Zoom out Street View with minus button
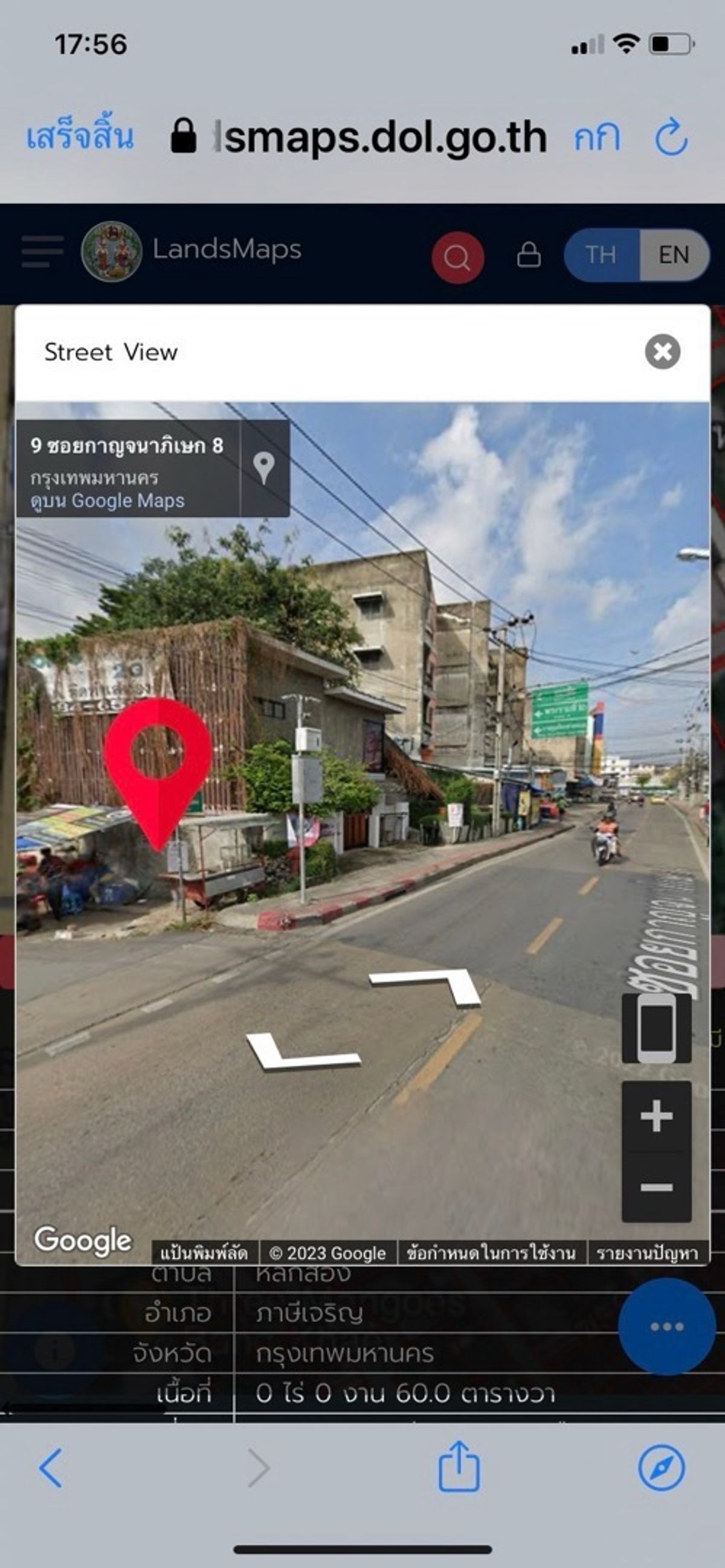The width and height of the screenshot is (725, 1568). 656,1188
